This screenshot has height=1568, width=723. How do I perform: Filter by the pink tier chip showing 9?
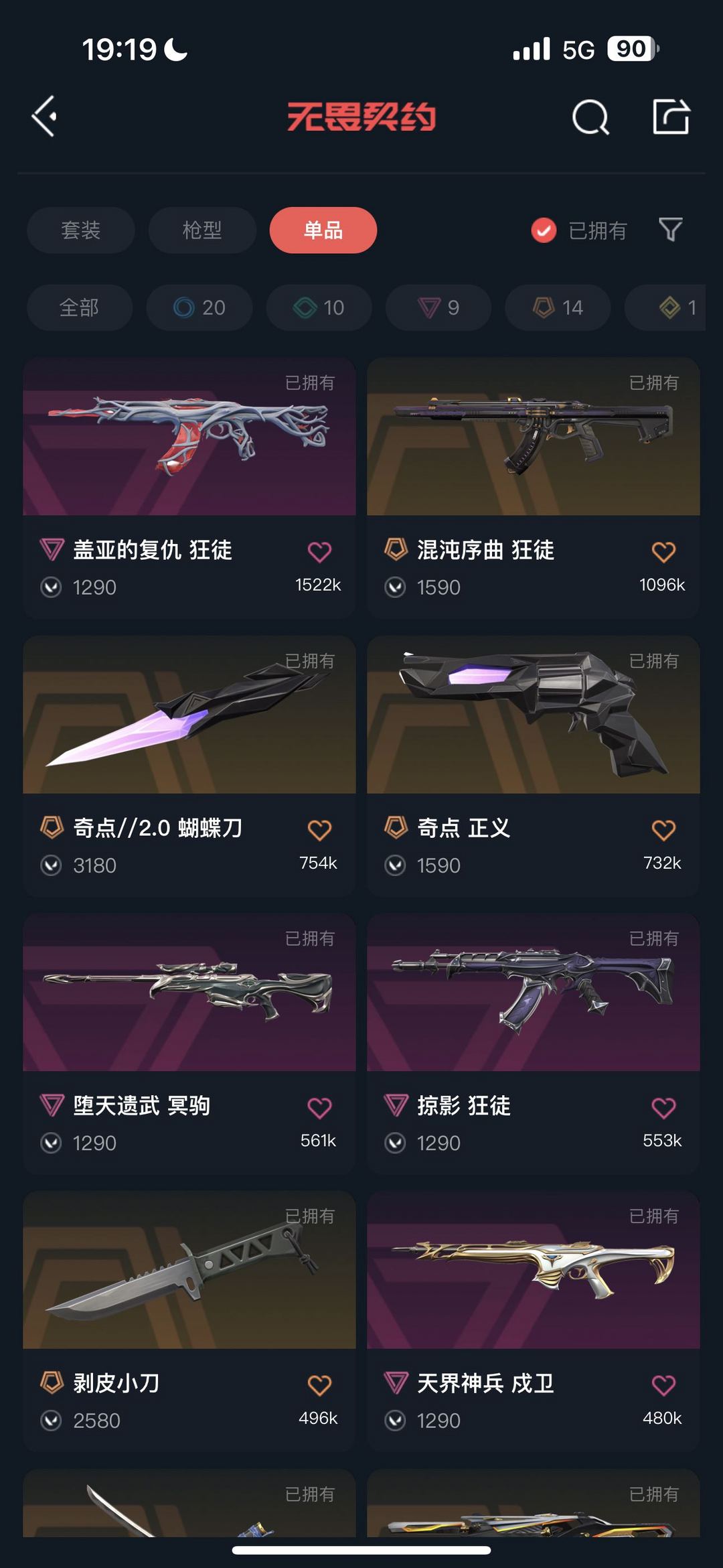tap(438, 307)
